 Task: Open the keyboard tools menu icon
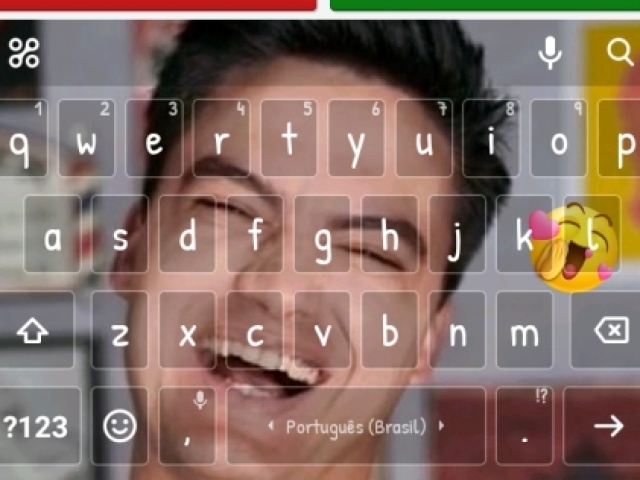coord(24,53)
